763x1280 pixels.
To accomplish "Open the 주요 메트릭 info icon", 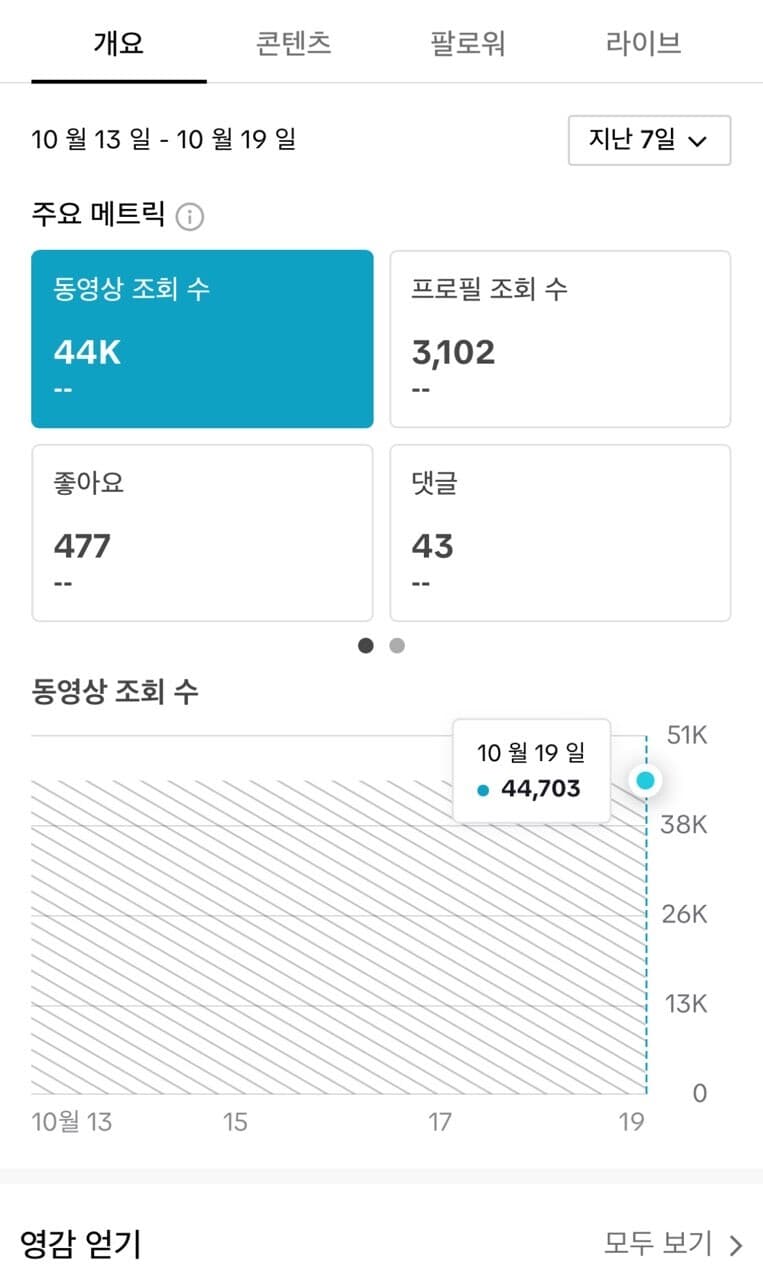I will pyautogui.click(x=189, y=216).
